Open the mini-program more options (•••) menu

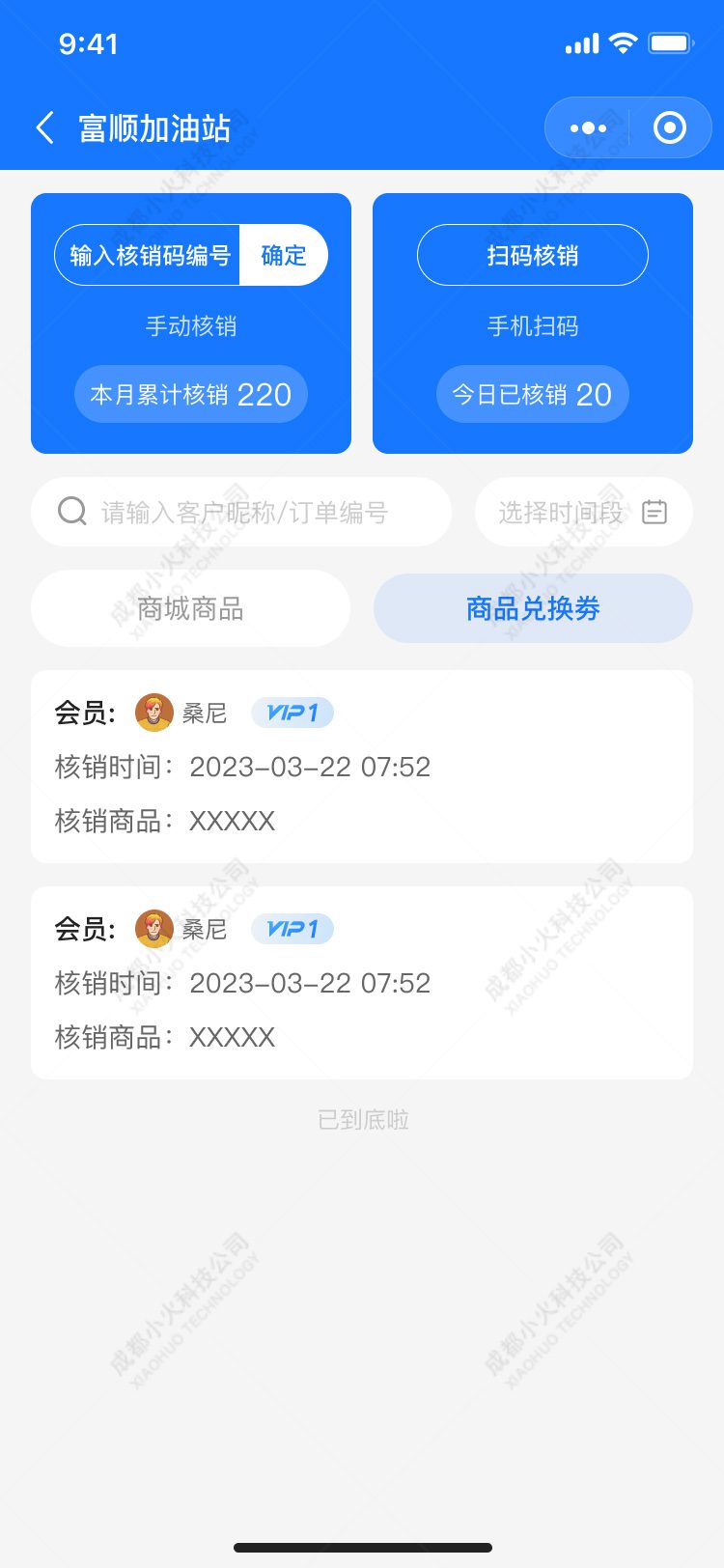[586, 126]
